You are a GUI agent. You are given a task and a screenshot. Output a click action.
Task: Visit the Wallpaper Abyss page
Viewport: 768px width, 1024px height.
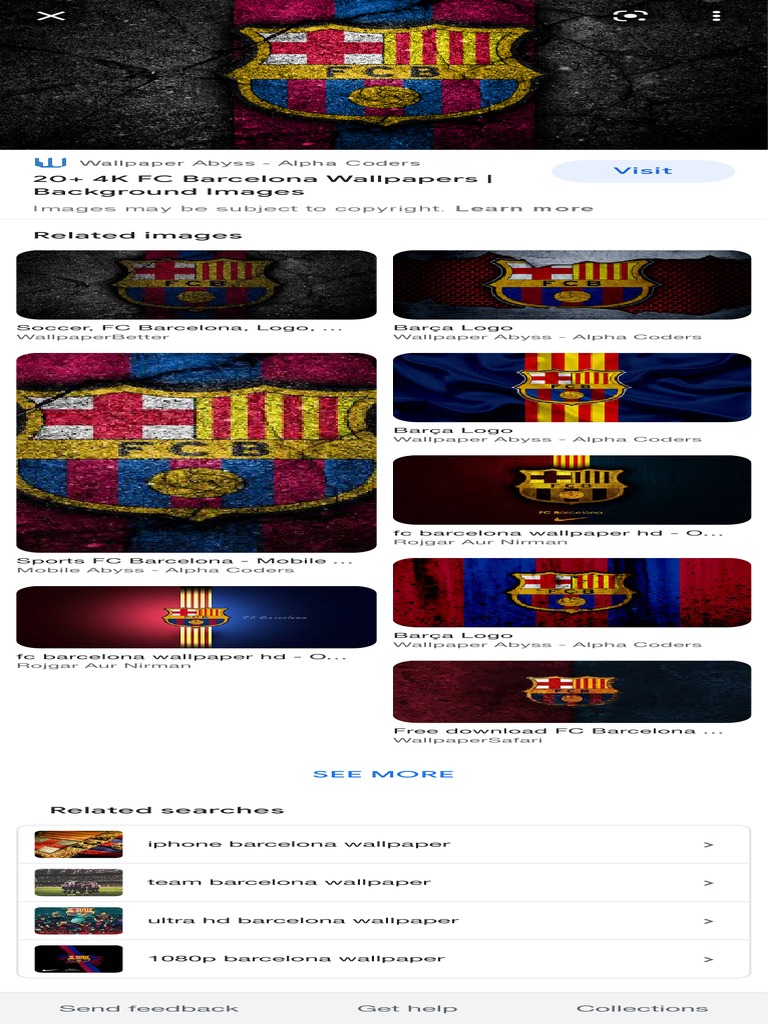coord(643,171)
